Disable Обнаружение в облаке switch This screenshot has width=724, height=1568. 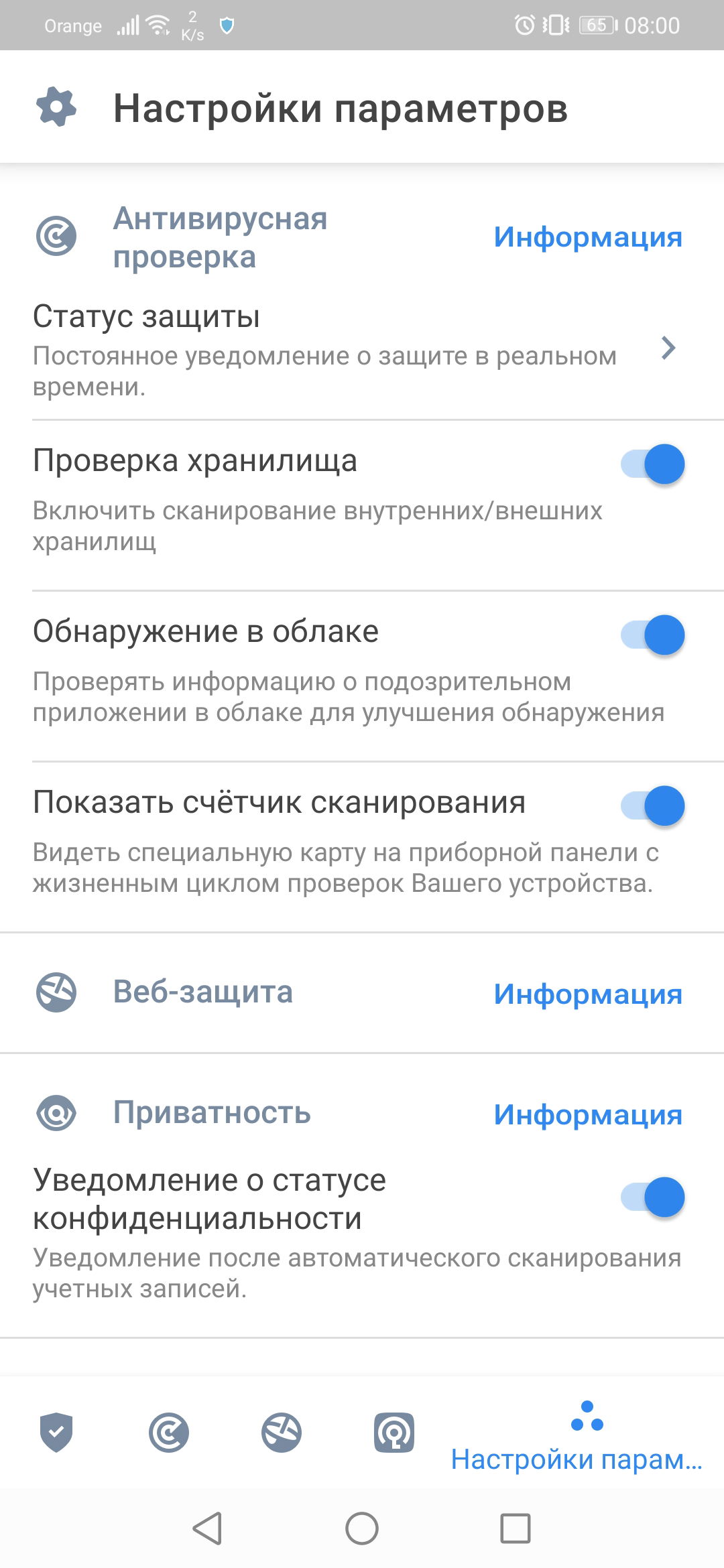(x=653, y=635)
